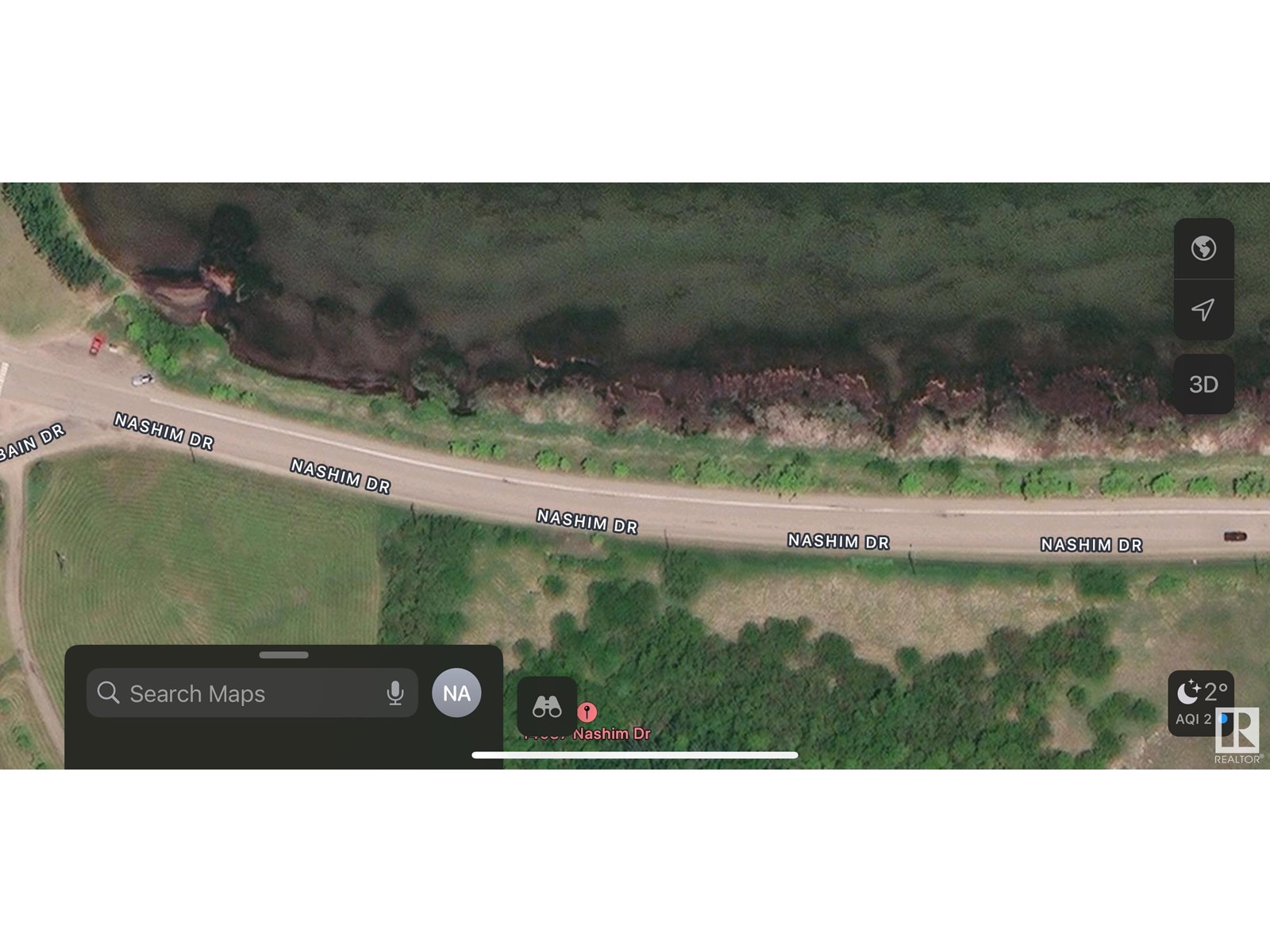The image size is (1270, 952).
Task: Open Look Around with the binoculars
Action: pyautogui.click(x=547, y=706)
